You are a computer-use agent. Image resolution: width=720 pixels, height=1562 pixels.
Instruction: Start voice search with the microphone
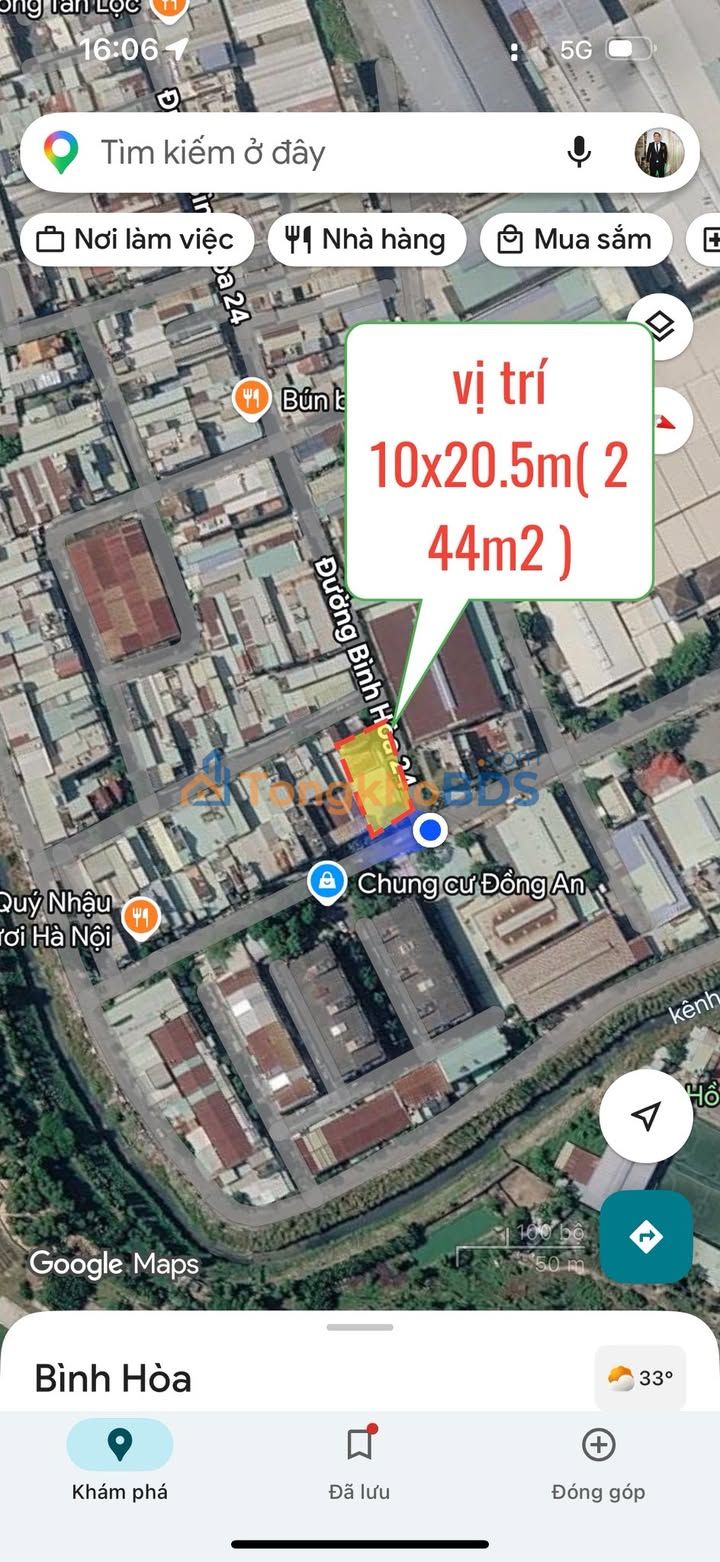(x=578, y=153)
